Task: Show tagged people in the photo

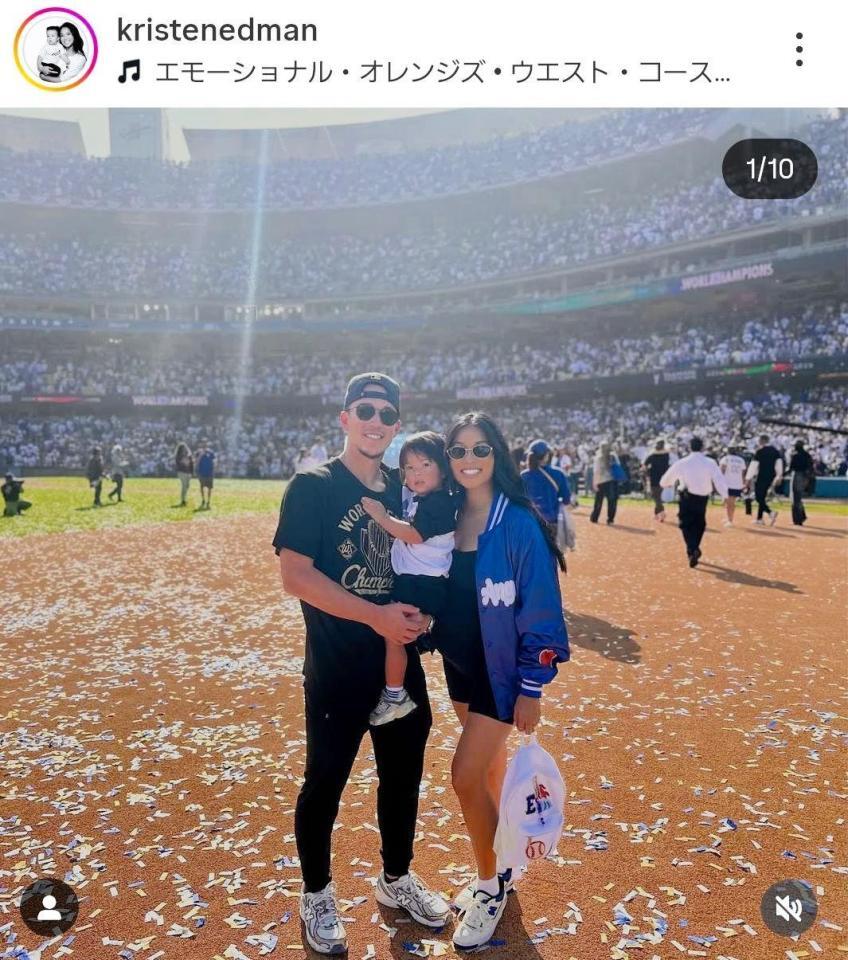Action: 49,907
